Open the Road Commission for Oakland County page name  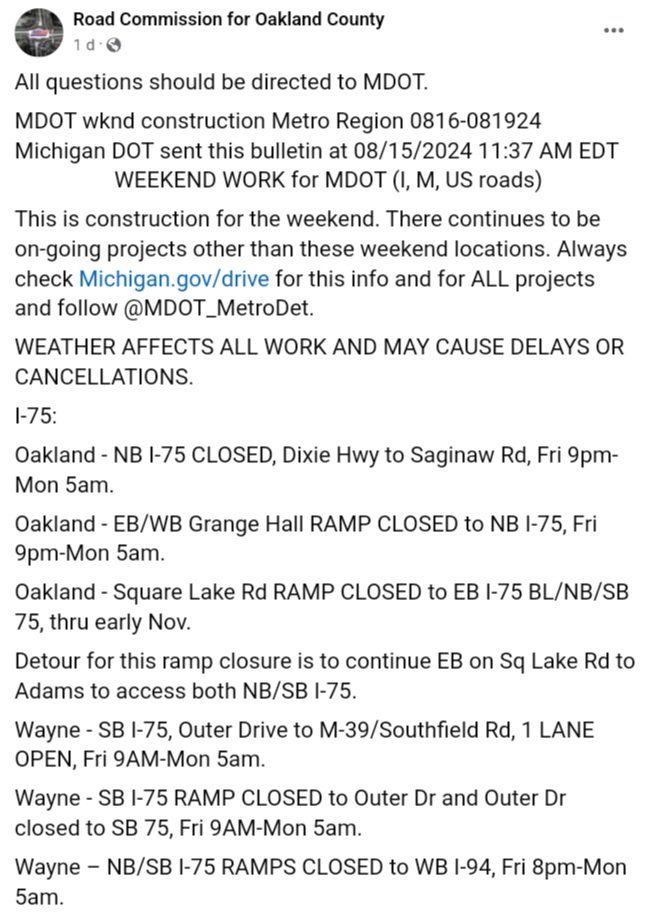tap(228, 19)
